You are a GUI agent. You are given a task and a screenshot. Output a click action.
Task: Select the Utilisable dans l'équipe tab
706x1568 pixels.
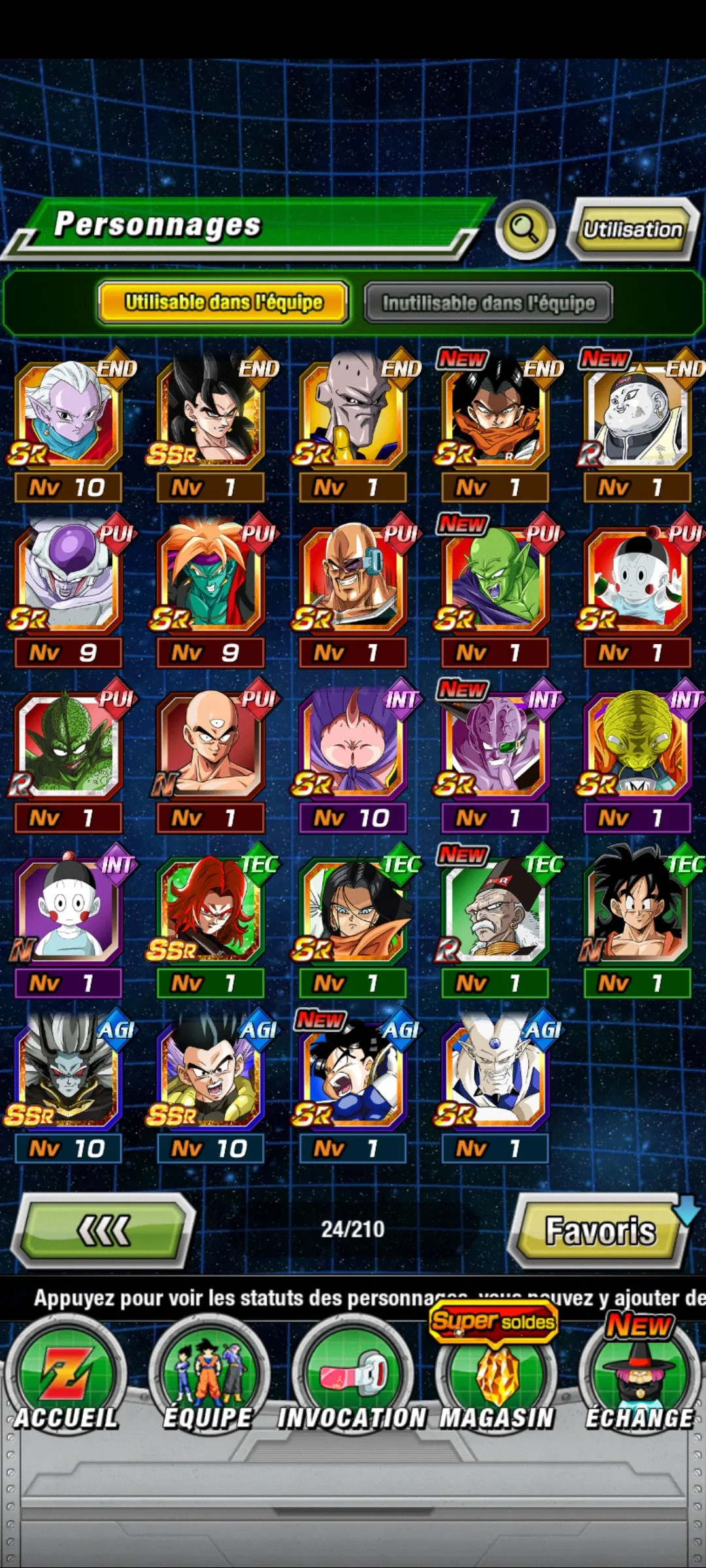[x=224, y=302]
